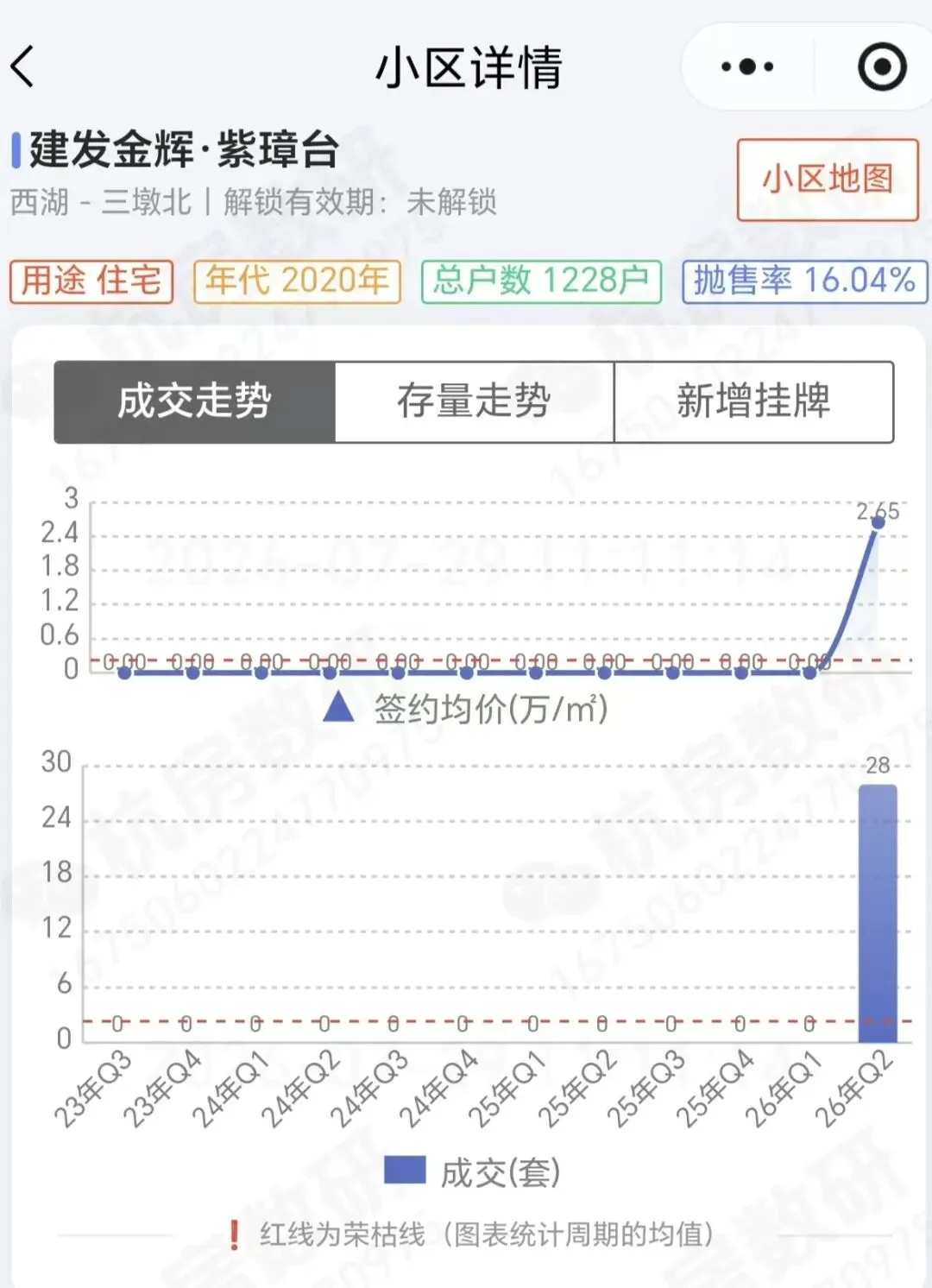Image resolution: width=932 pixels, height=1288 pixels.
Task: Close the mini program with target icon
Action: 882,66
